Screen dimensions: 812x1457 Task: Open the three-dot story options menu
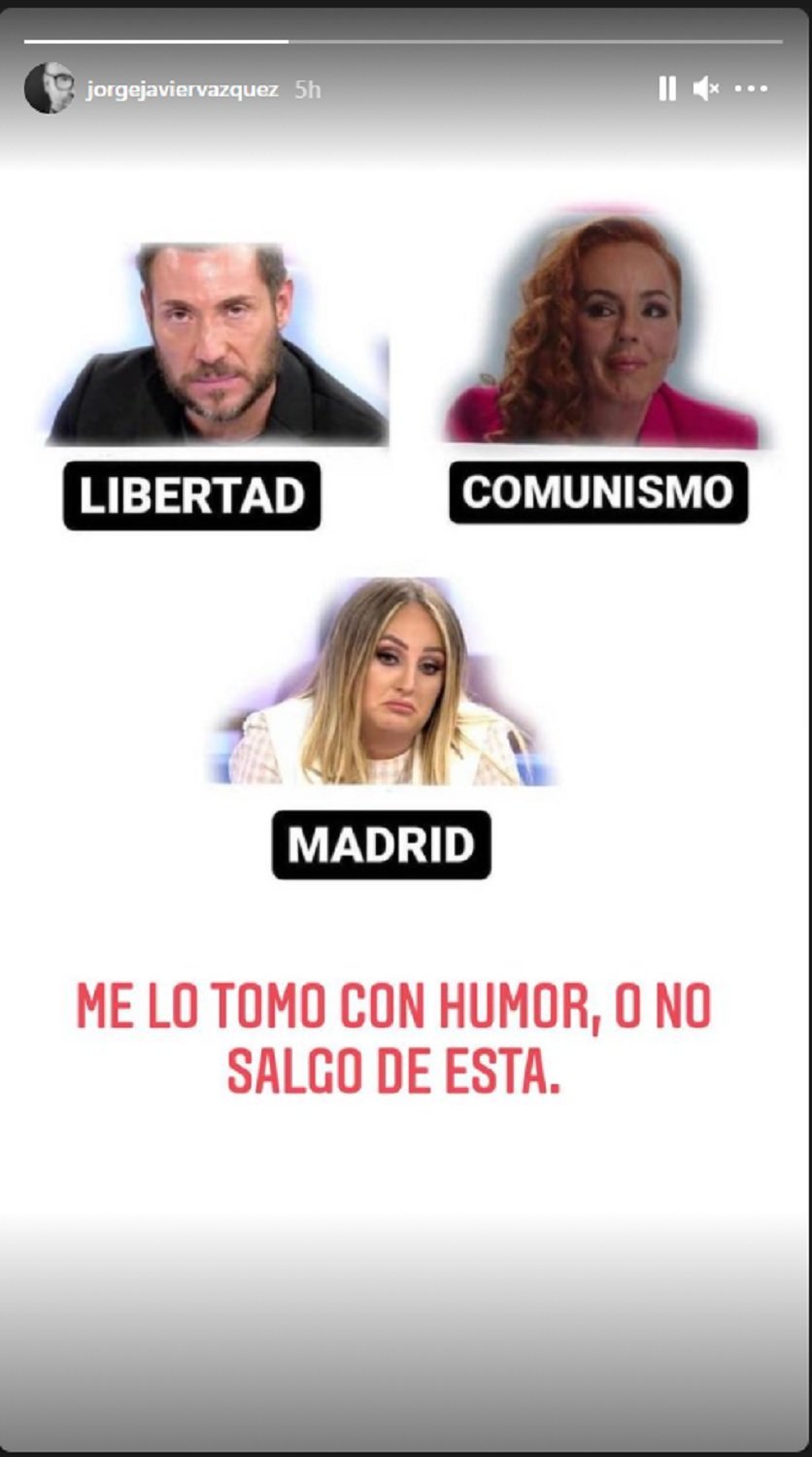(751, 89)
